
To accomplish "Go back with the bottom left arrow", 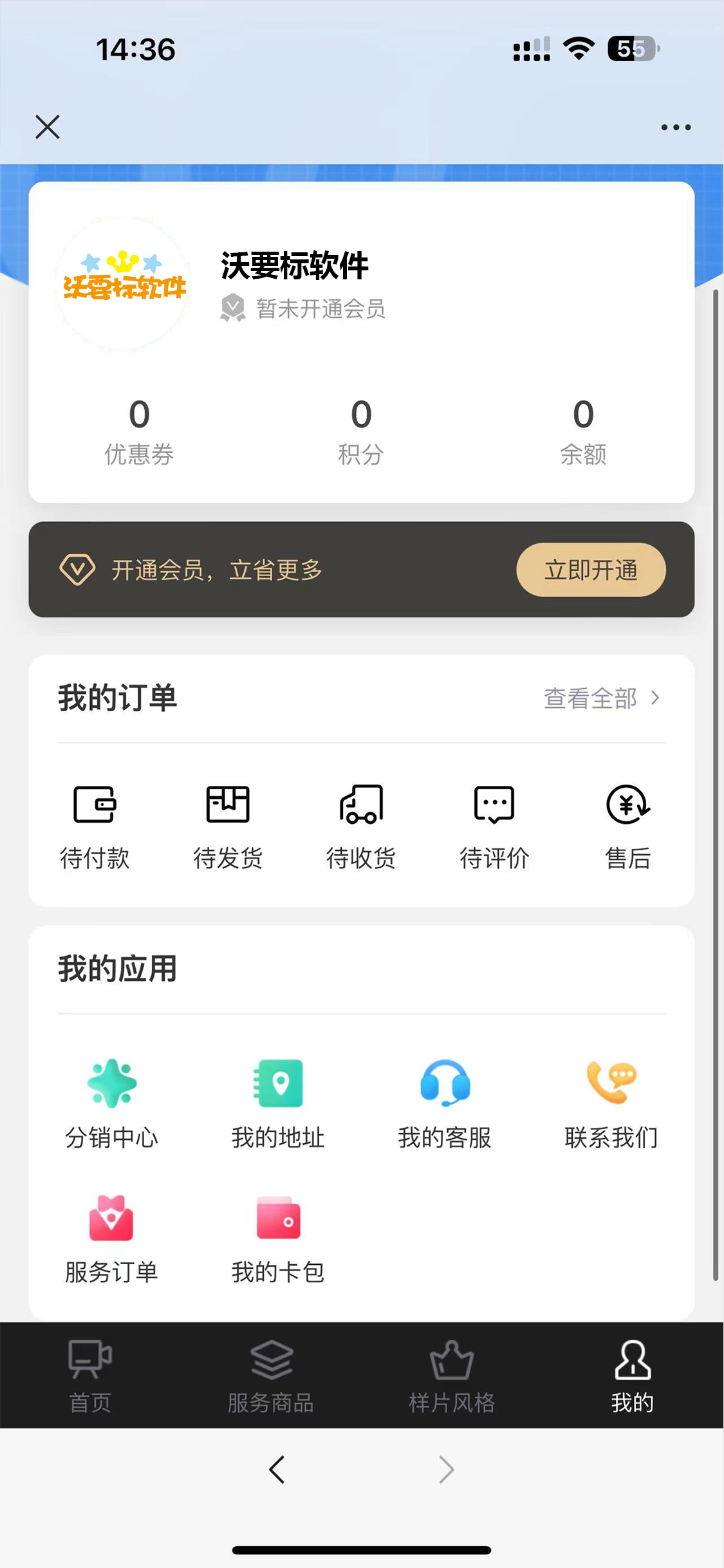I will (x=277, y=1470).
